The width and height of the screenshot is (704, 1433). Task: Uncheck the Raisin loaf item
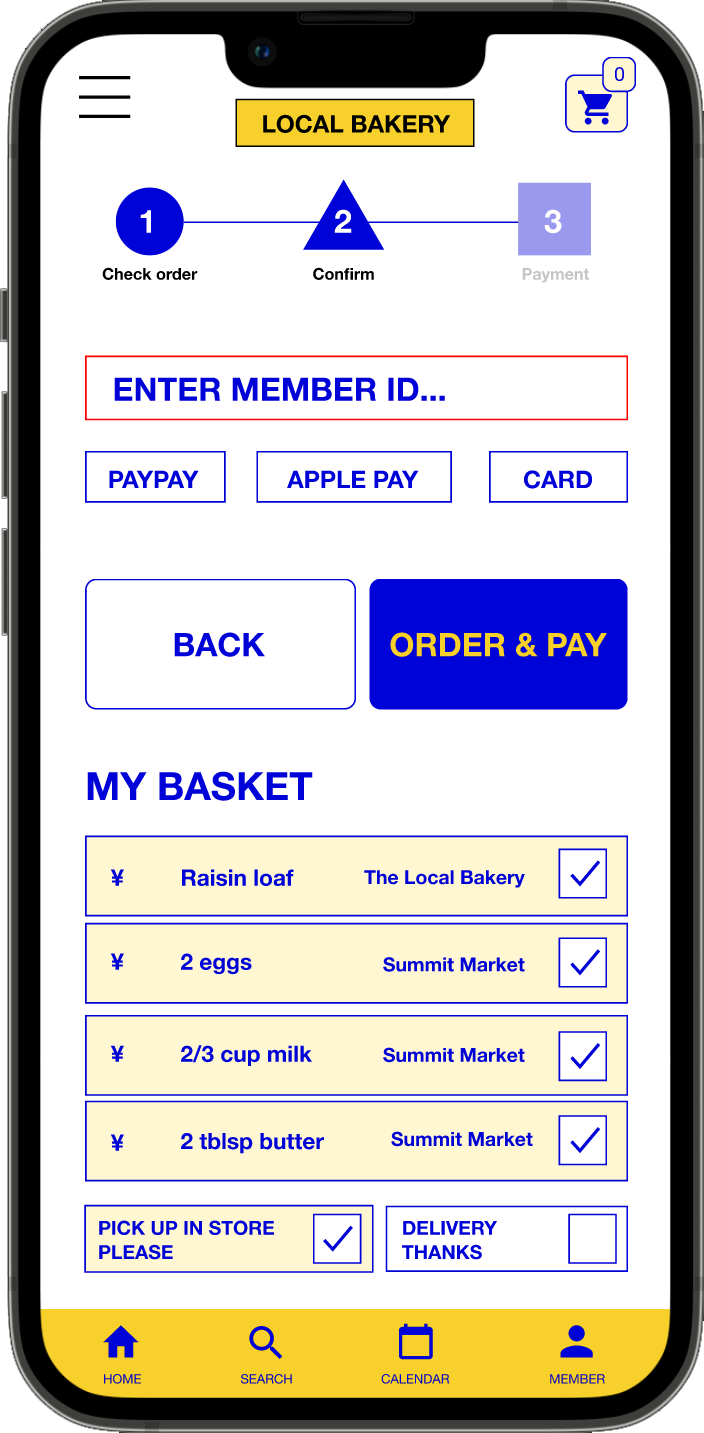coord(583,874)
